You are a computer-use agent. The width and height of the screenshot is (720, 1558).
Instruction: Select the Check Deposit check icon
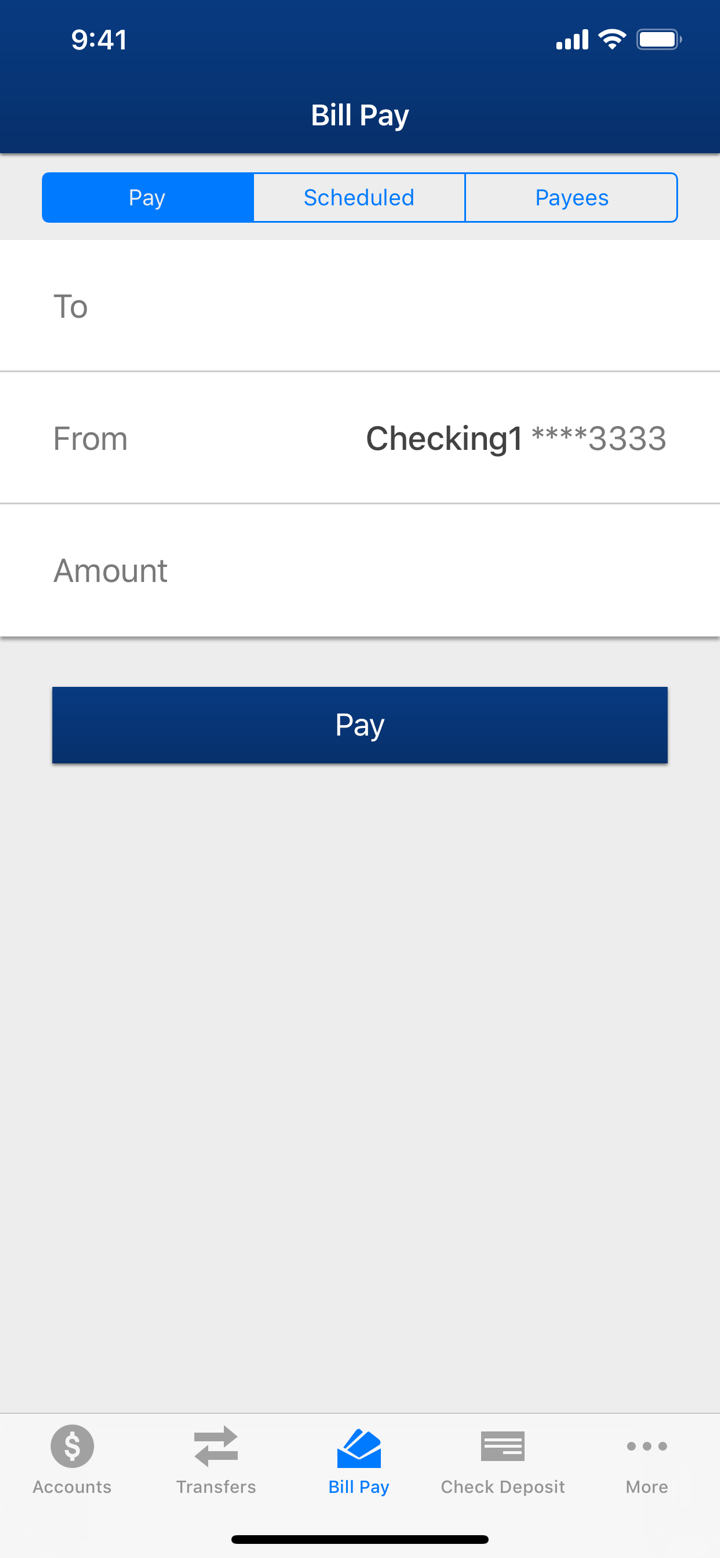[x=503, y=1446]
